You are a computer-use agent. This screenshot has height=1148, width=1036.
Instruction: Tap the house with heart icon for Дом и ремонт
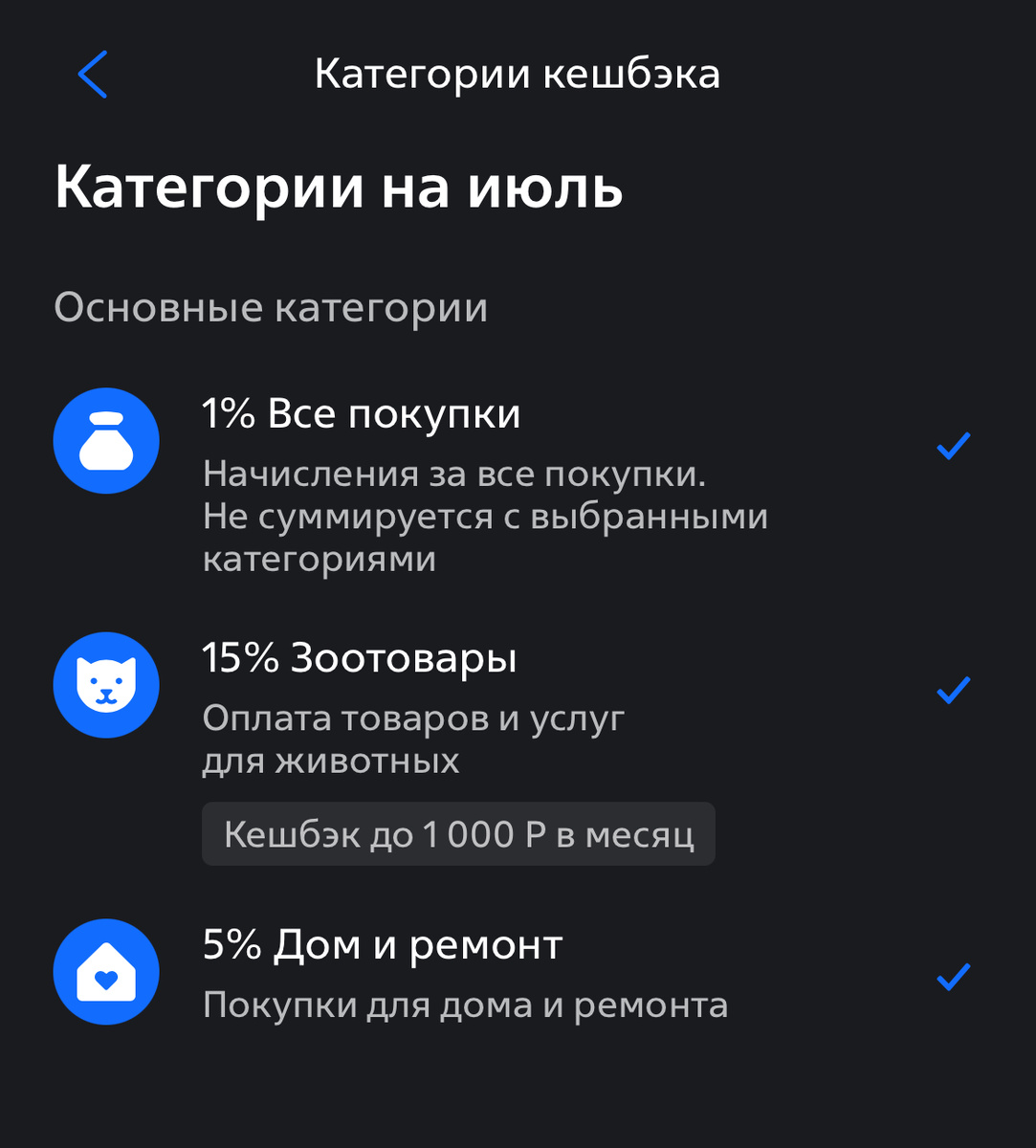(106, 971)
